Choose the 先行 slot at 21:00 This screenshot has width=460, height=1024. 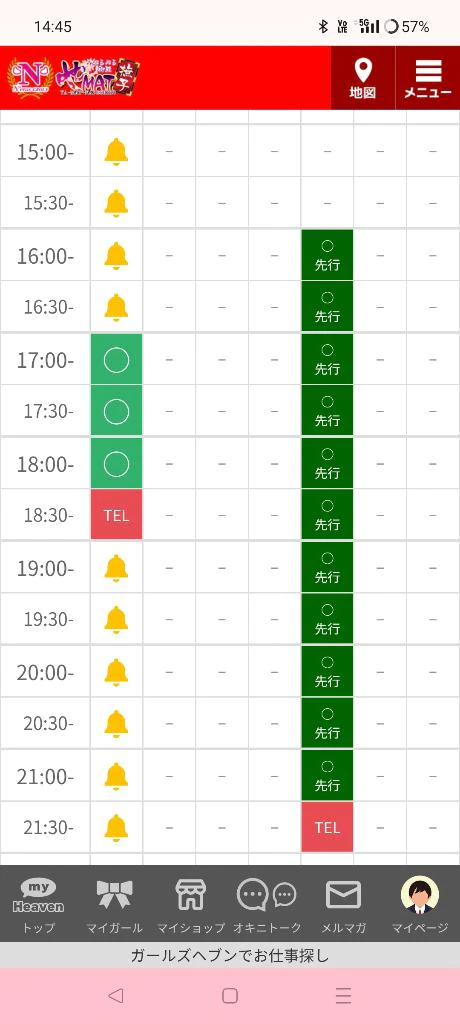327,776
